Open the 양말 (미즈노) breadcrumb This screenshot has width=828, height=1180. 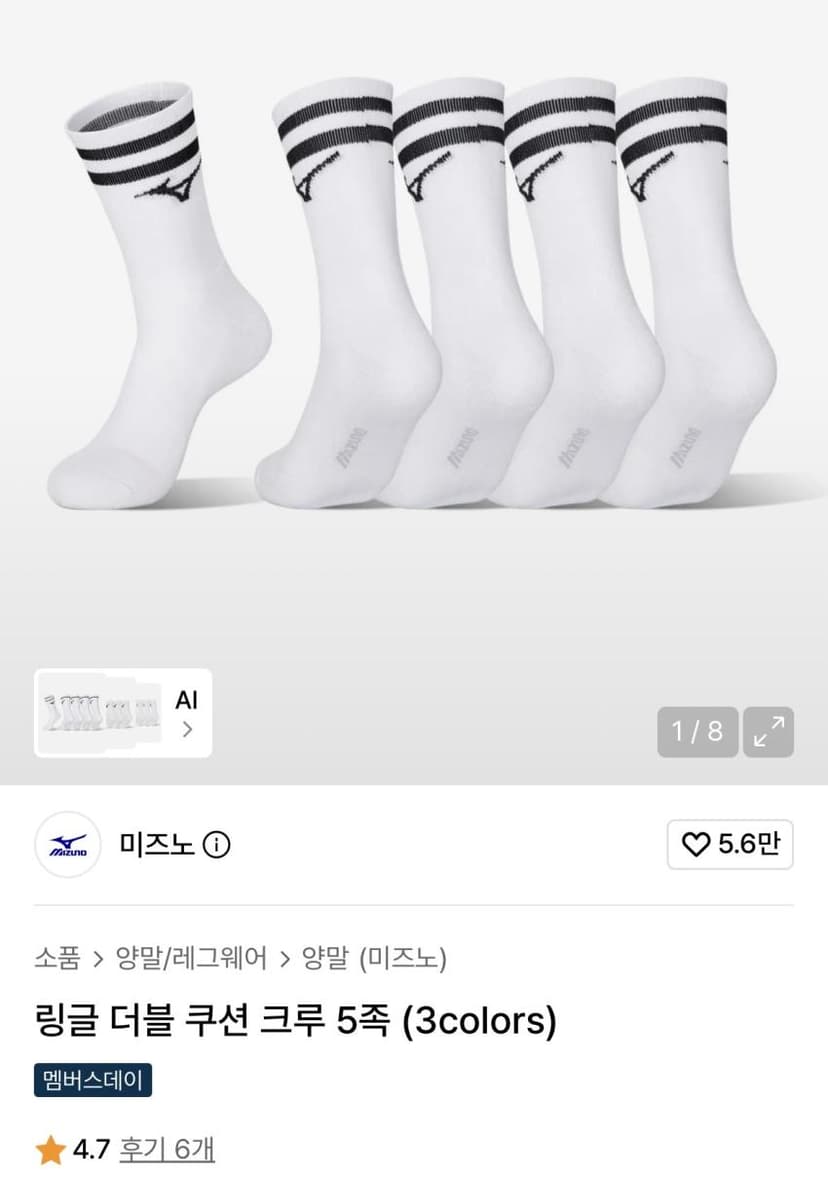point(374,958)
